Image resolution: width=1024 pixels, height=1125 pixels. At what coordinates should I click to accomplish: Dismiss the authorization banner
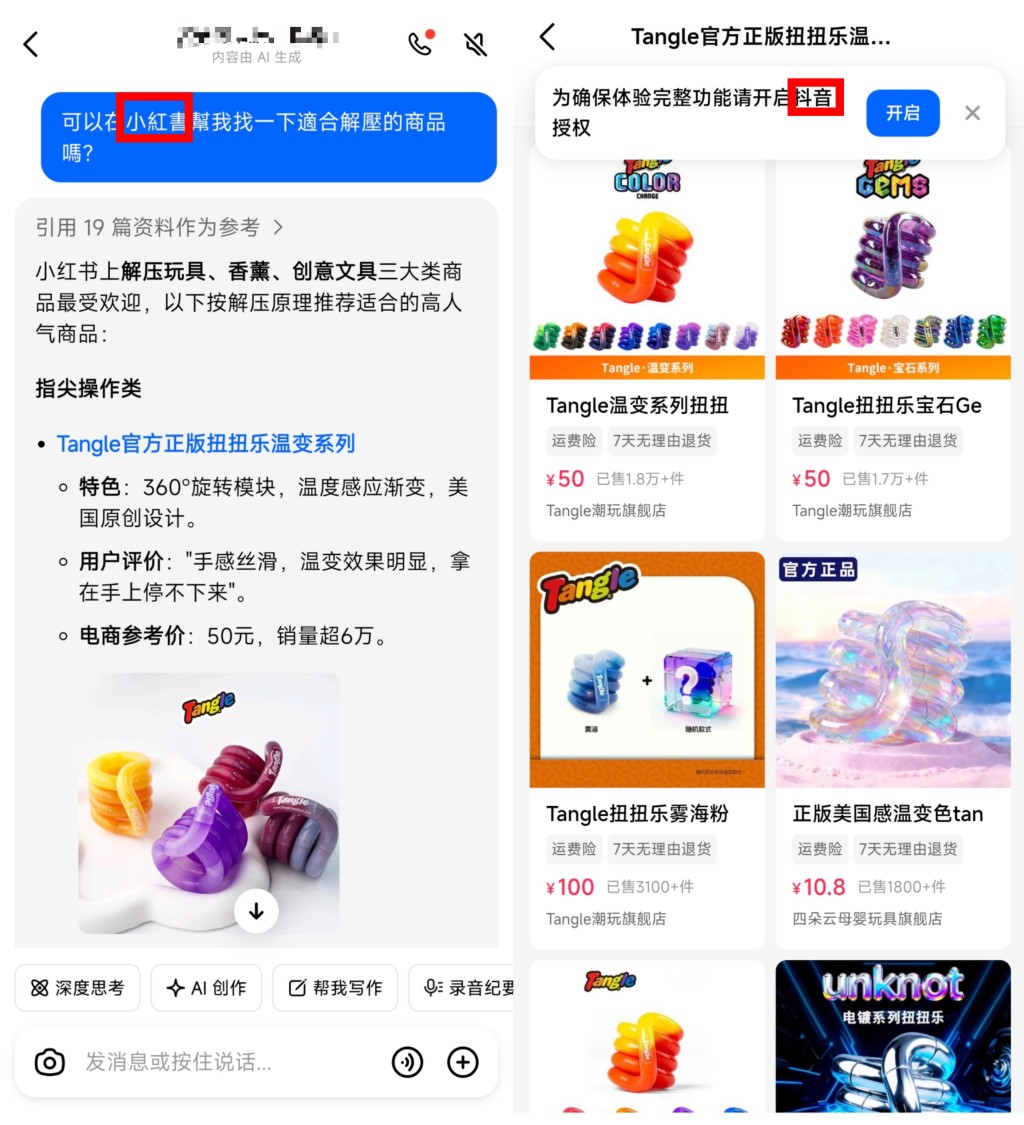[x=971, y=113]
